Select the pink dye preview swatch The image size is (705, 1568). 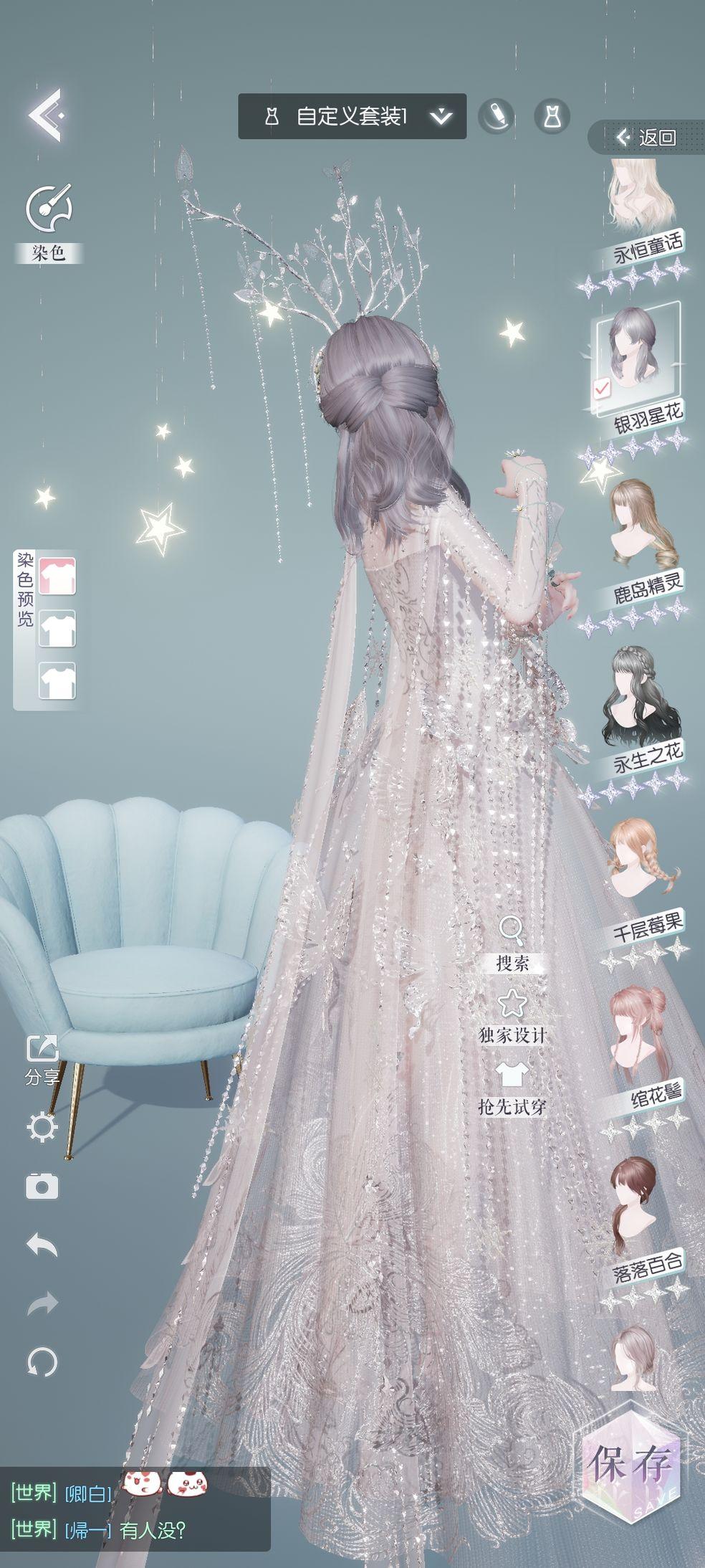coord(57,576)
